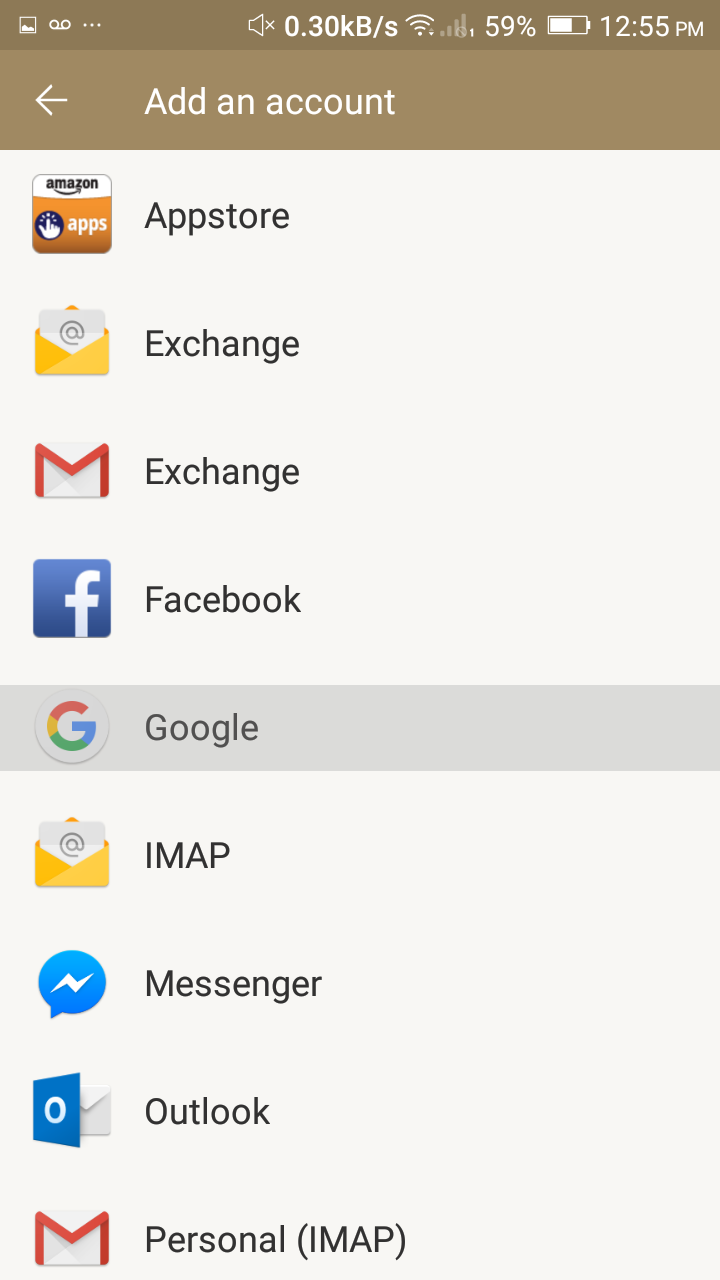Add a Messenger account
Screen dimensions: 720x1280
[x=360, y=983]
